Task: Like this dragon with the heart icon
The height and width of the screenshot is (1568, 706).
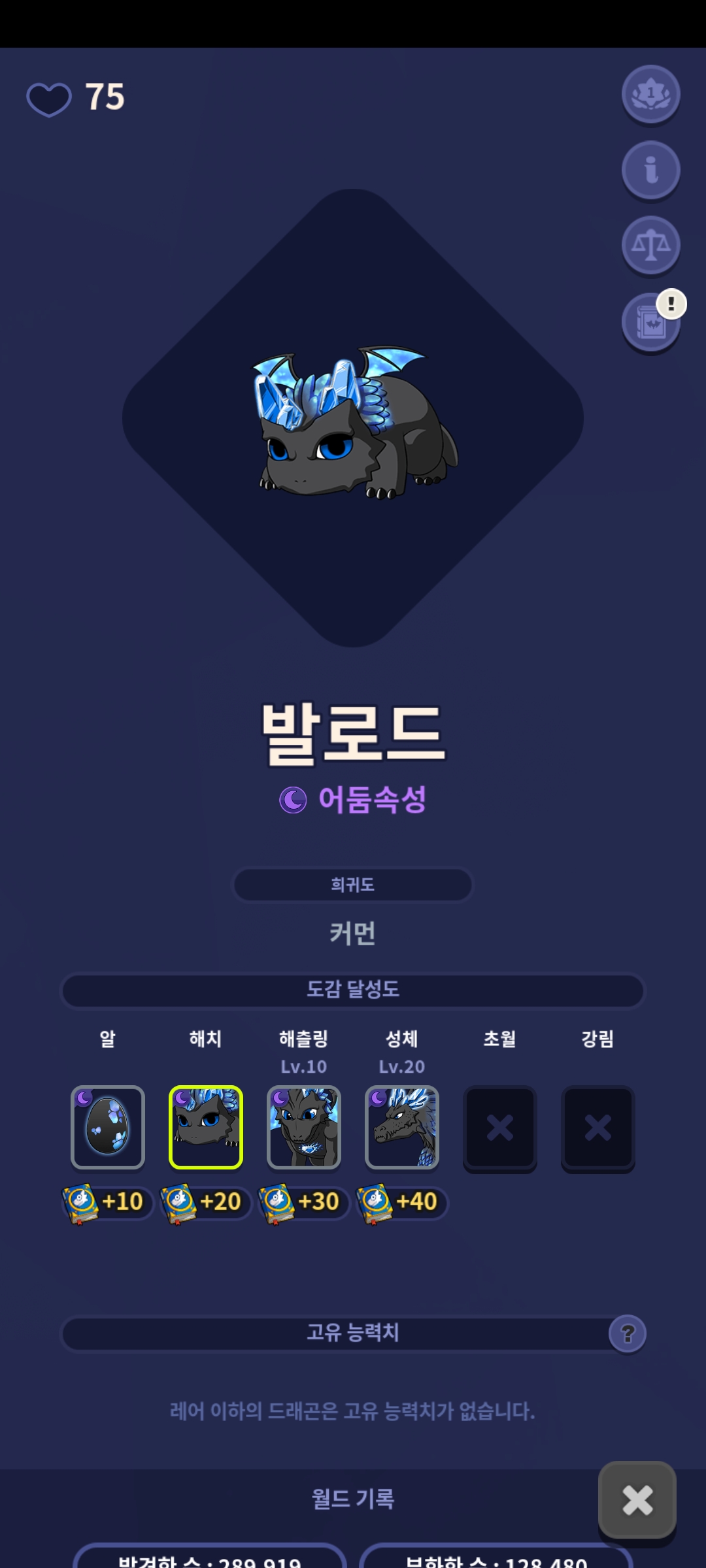Action: coord(49,99)
